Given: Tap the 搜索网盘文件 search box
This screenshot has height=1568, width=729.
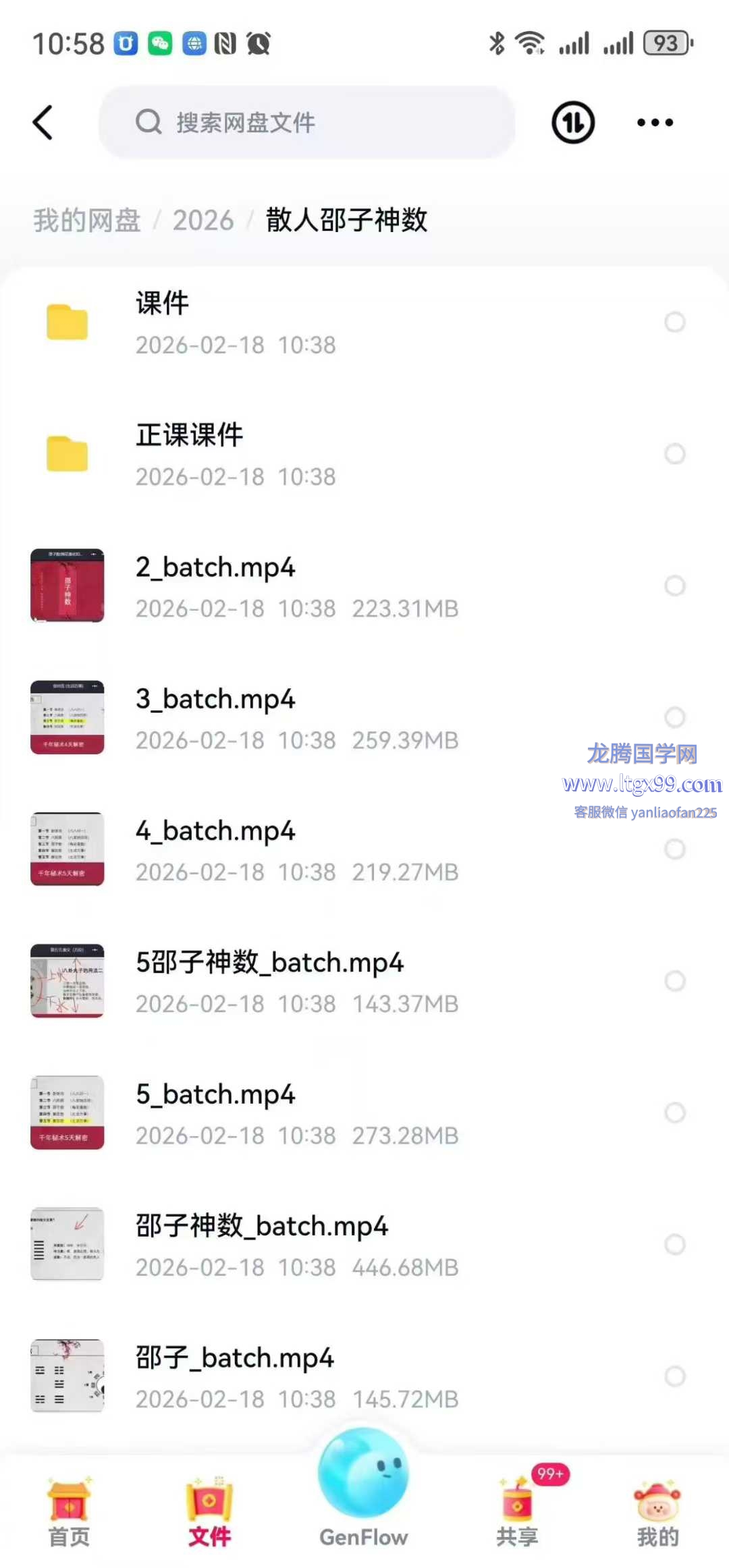Looking at the screenshot, I should 307,123.
